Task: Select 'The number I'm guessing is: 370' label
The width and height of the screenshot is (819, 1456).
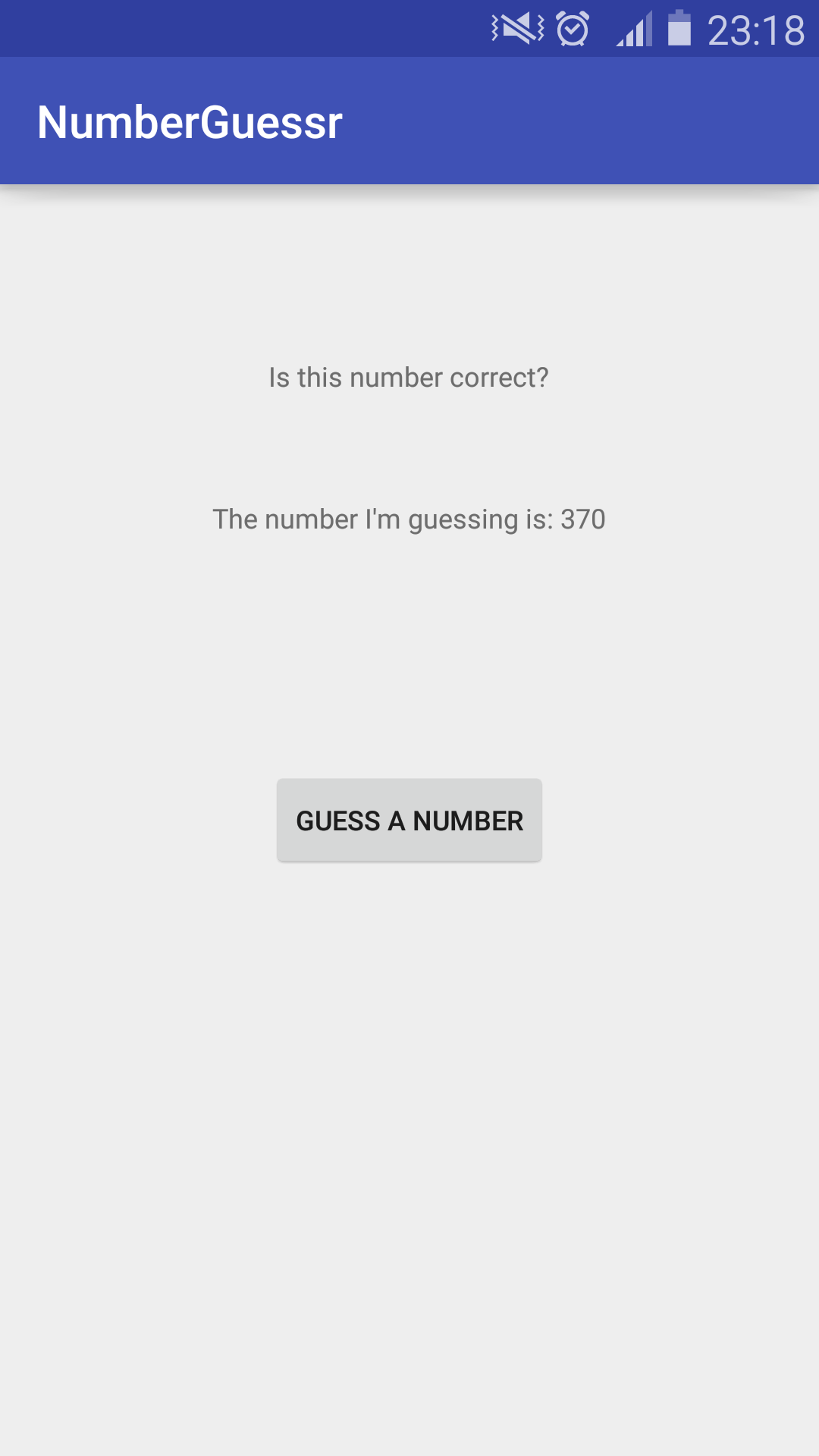Action: point(409,519)
